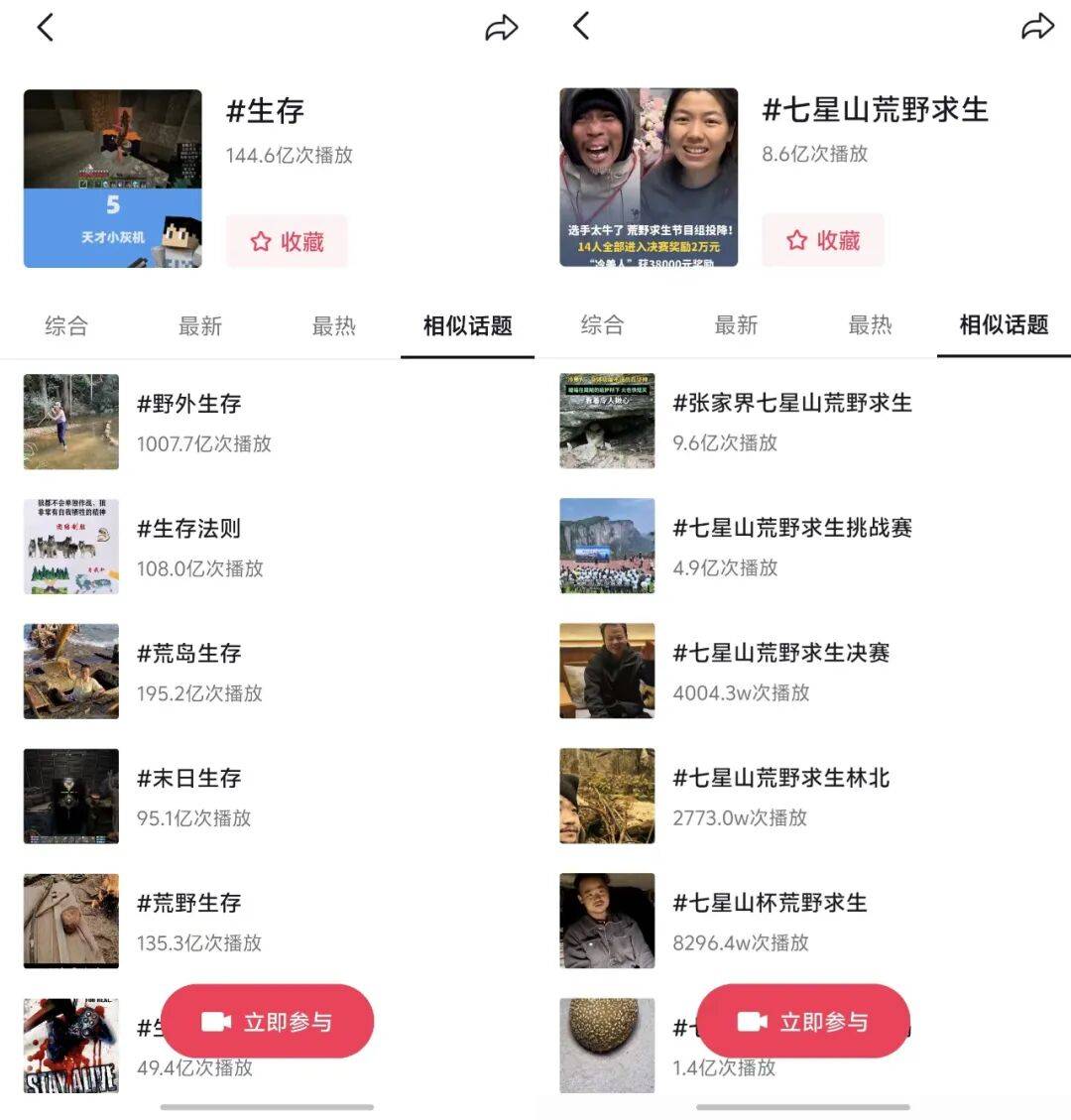The image size is (1071, 1120).
Task: Switch to 综合 tab on #生存 page
Action: [66, 325]
